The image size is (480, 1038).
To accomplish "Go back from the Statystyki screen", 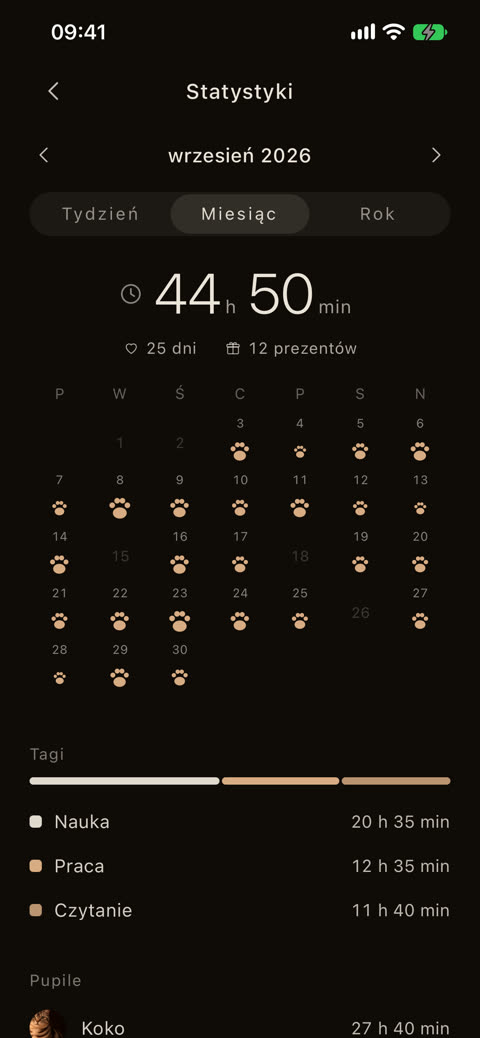I will pyautogui.click(x=54, y=91).
